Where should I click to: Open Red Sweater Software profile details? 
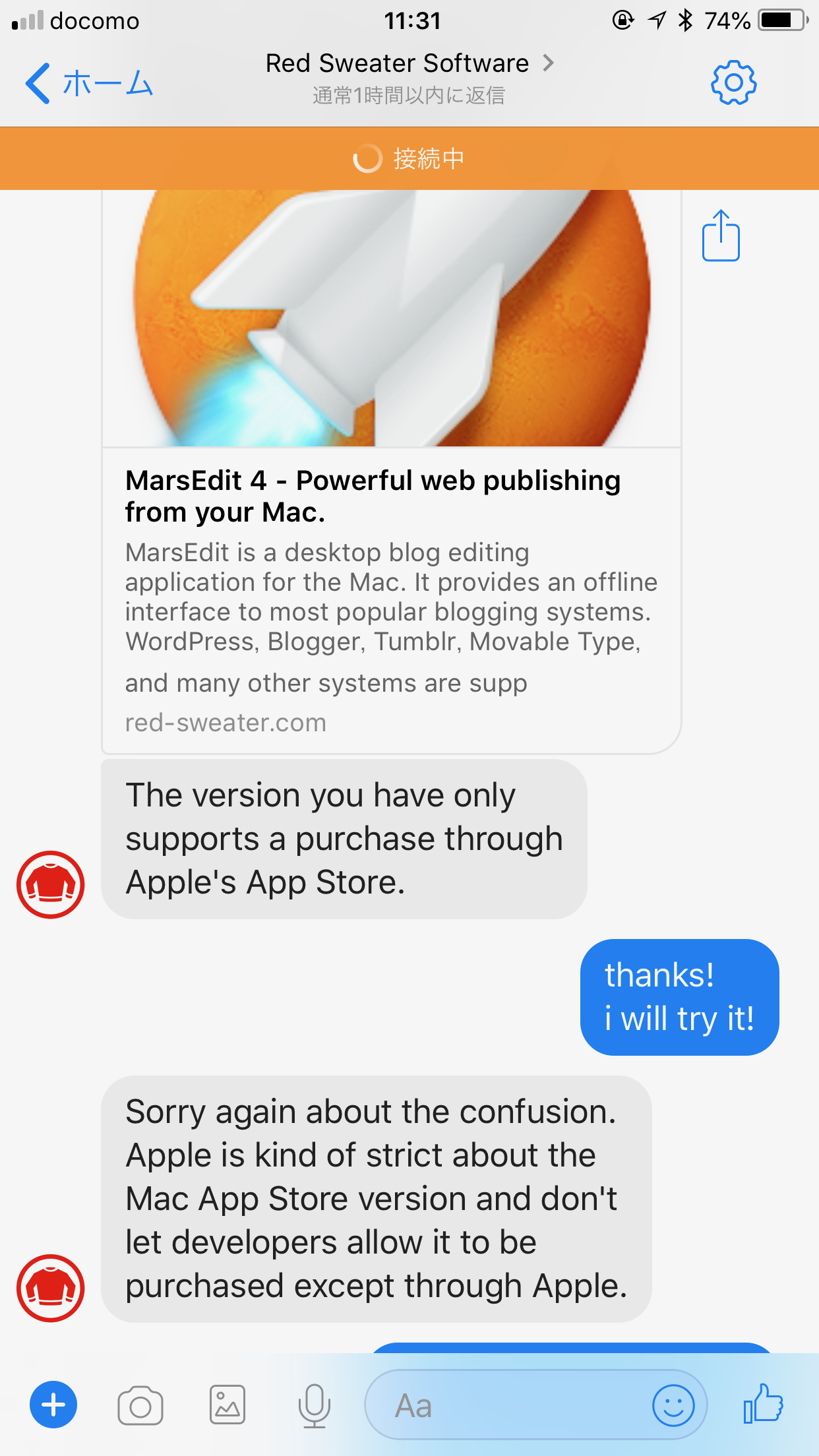coord(409,64)
